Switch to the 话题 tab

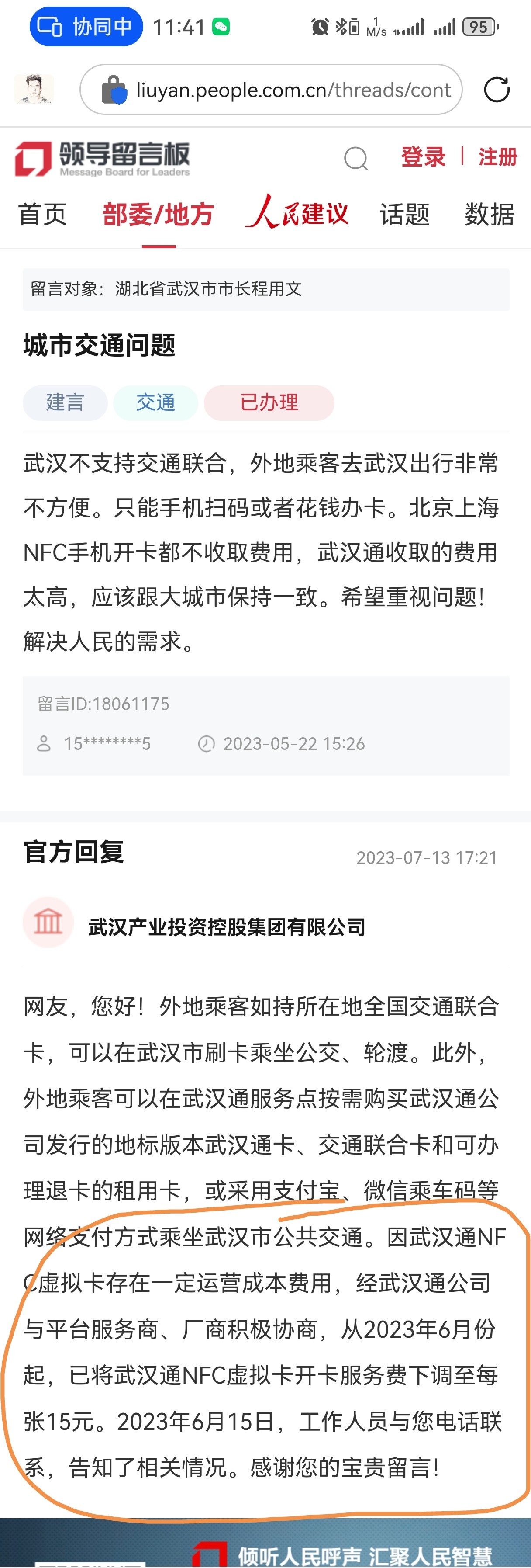404,214
